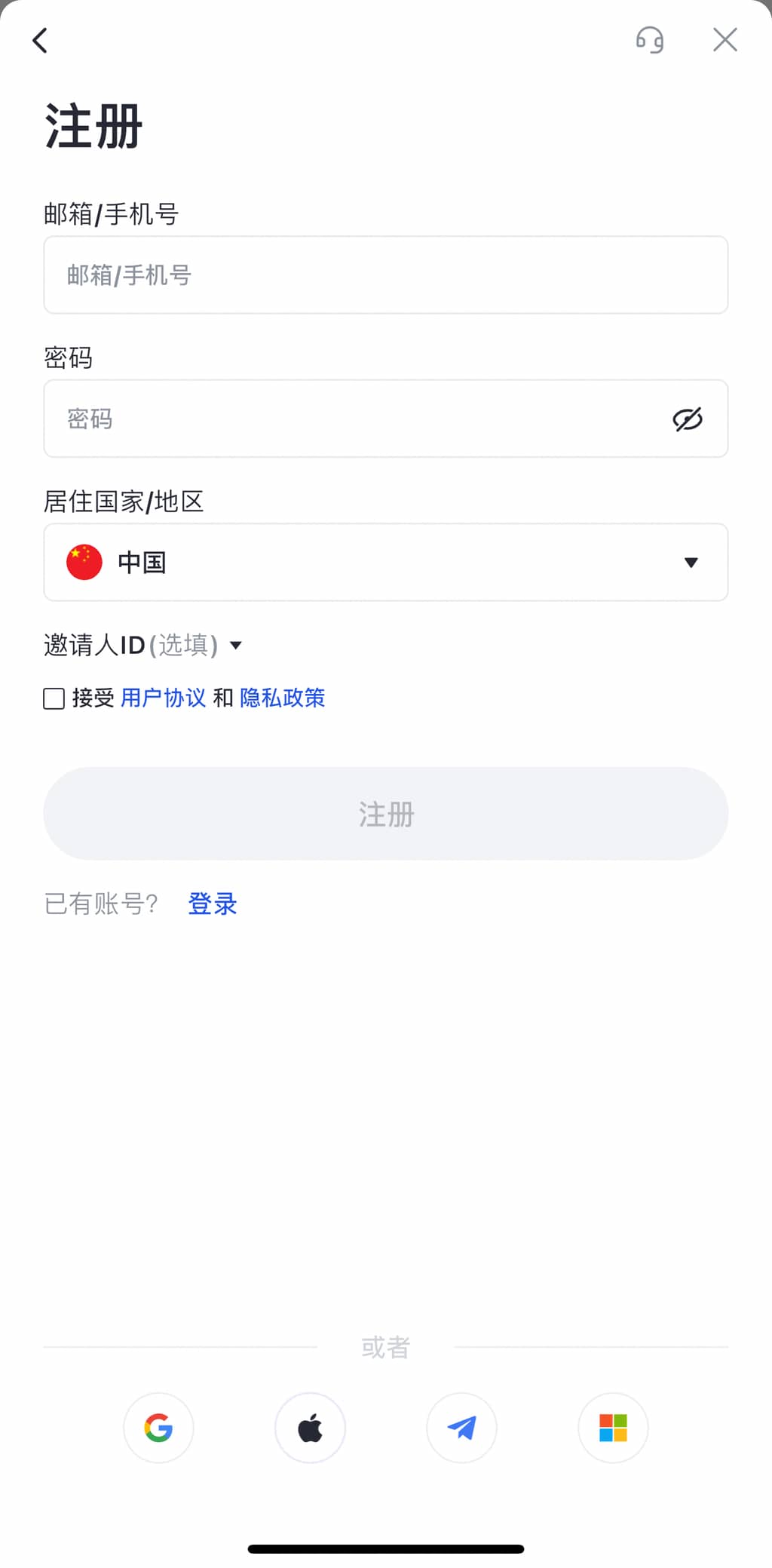The width and height of the screenshot is (772, 1568).
Task: Focus the 邮箱/手机号 input field
Action: pos(384,275)
